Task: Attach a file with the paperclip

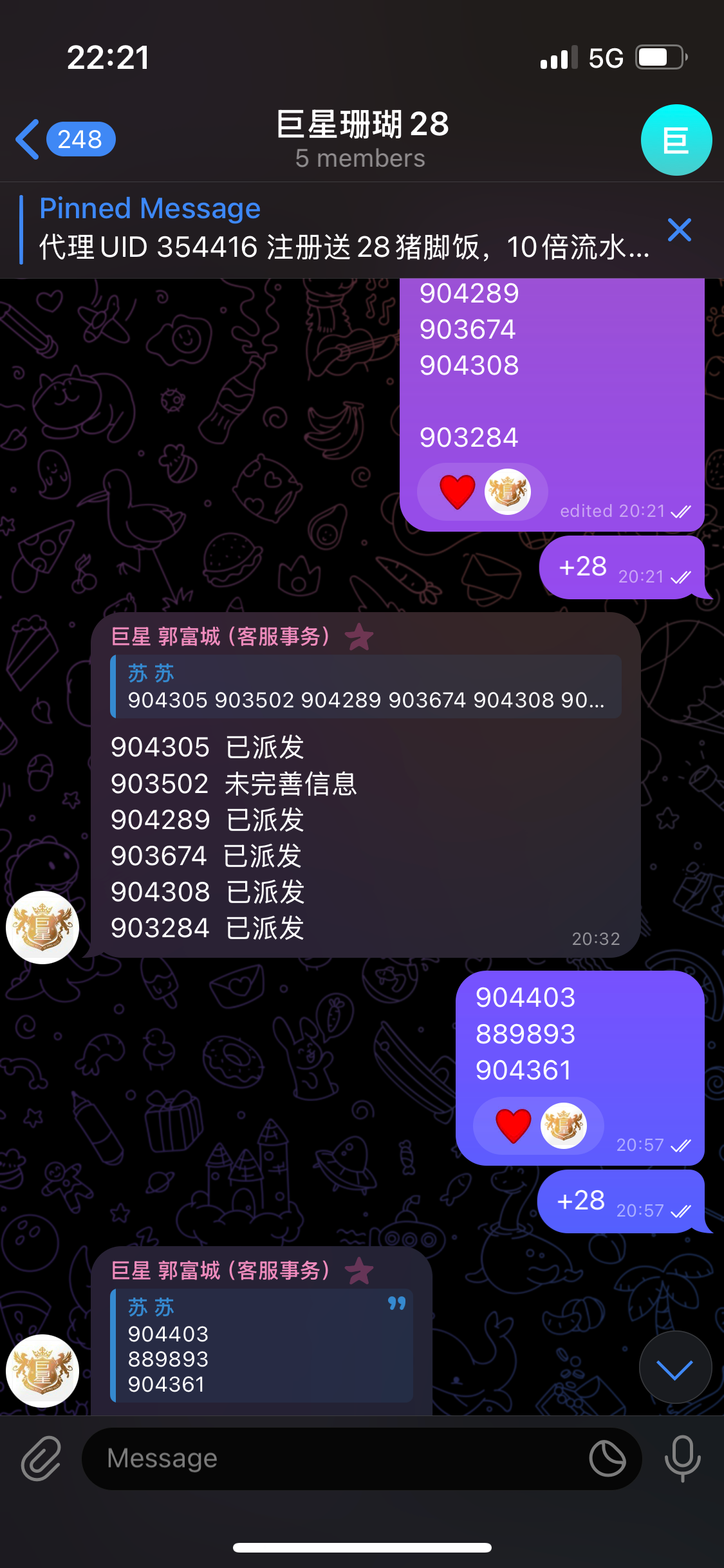Action: [x=41, y=1458]
